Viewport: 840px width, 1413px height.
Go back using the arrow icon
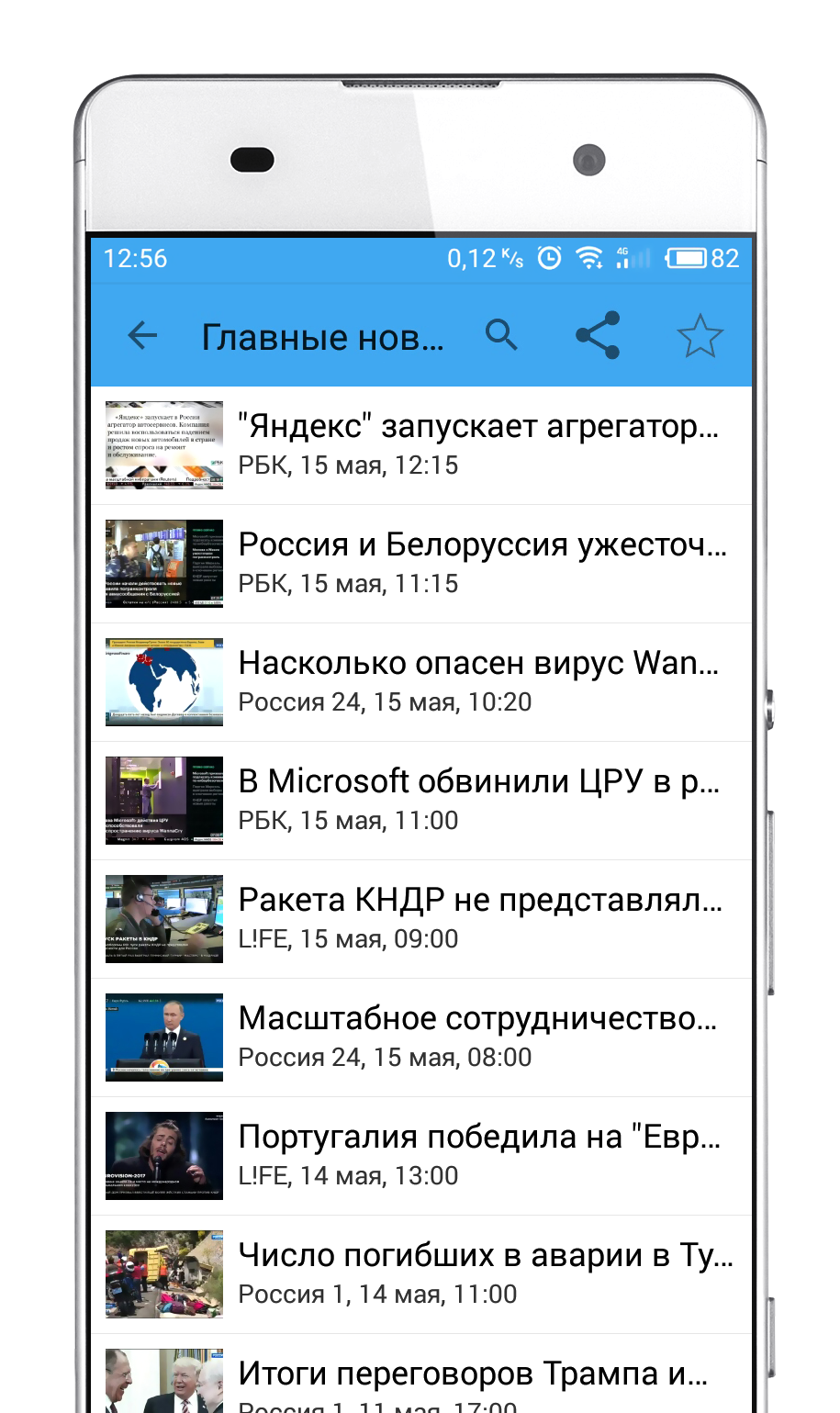tap(142, 336)
